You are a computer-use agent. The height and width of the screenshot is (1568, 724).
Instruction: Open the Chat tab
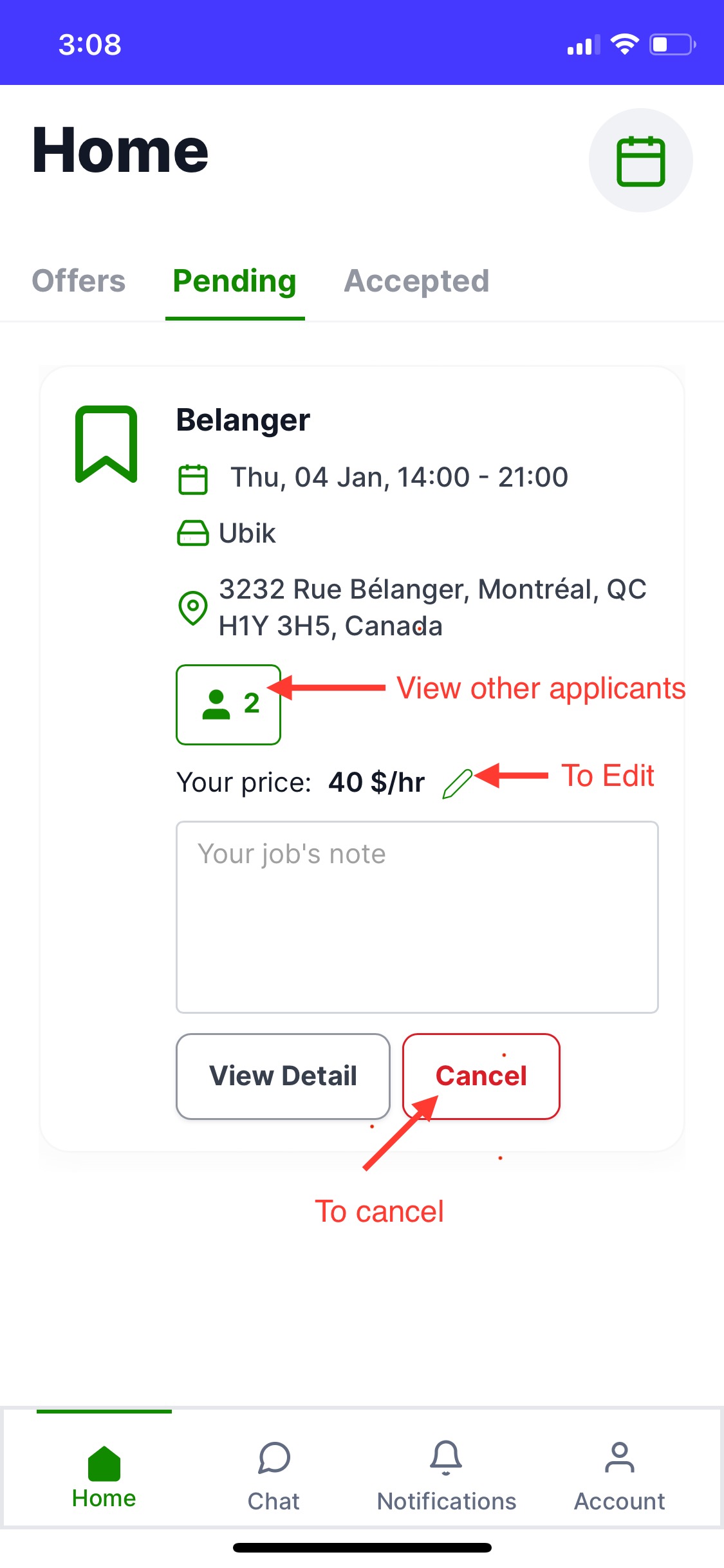(274, 1475)
